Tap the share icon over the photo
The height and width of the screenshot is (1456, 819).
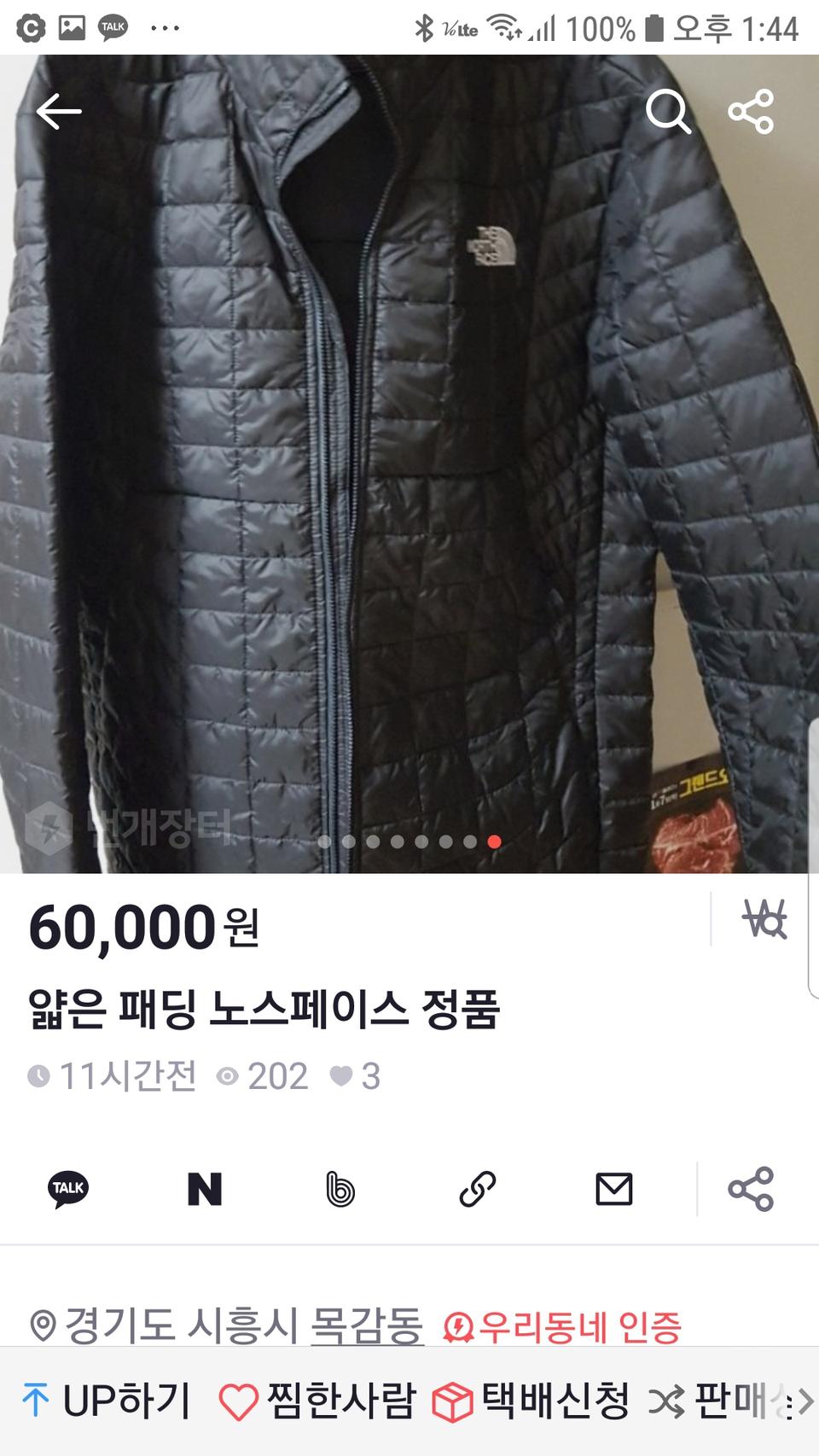(751, 110)
